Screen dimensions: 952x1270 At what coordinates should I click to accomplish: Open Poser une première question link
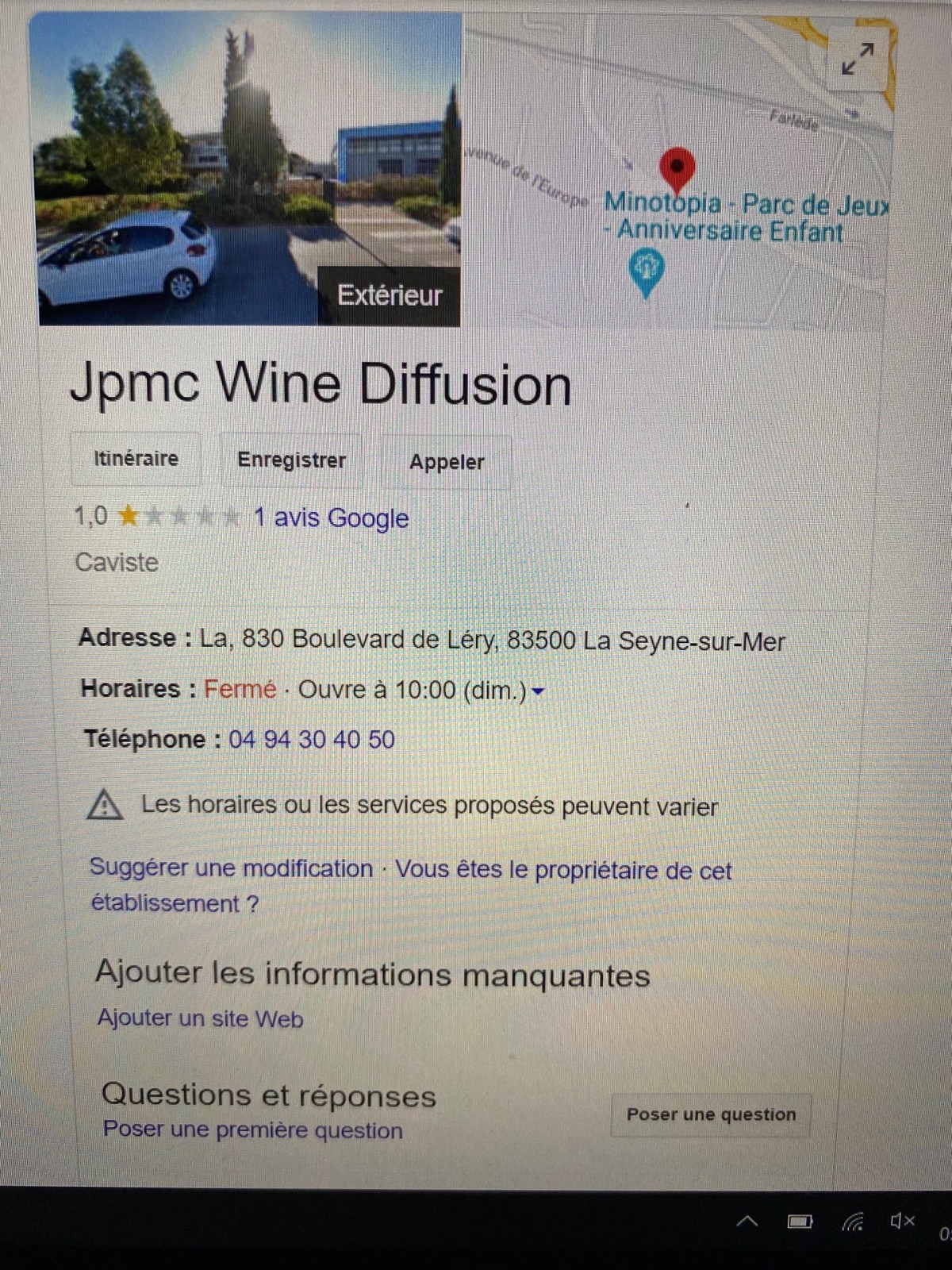(252, 1130)
